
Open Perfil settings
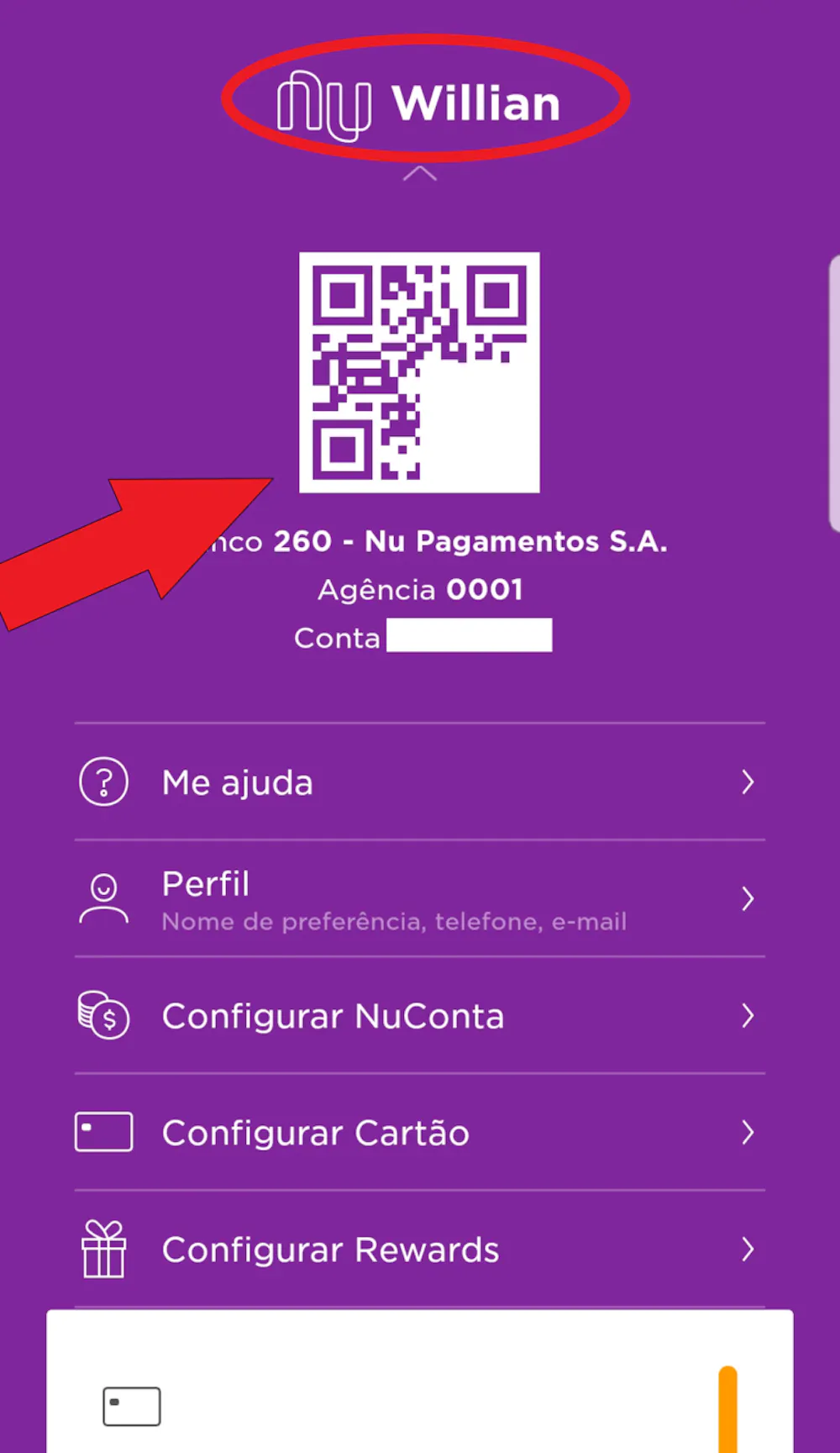point(419,898)
